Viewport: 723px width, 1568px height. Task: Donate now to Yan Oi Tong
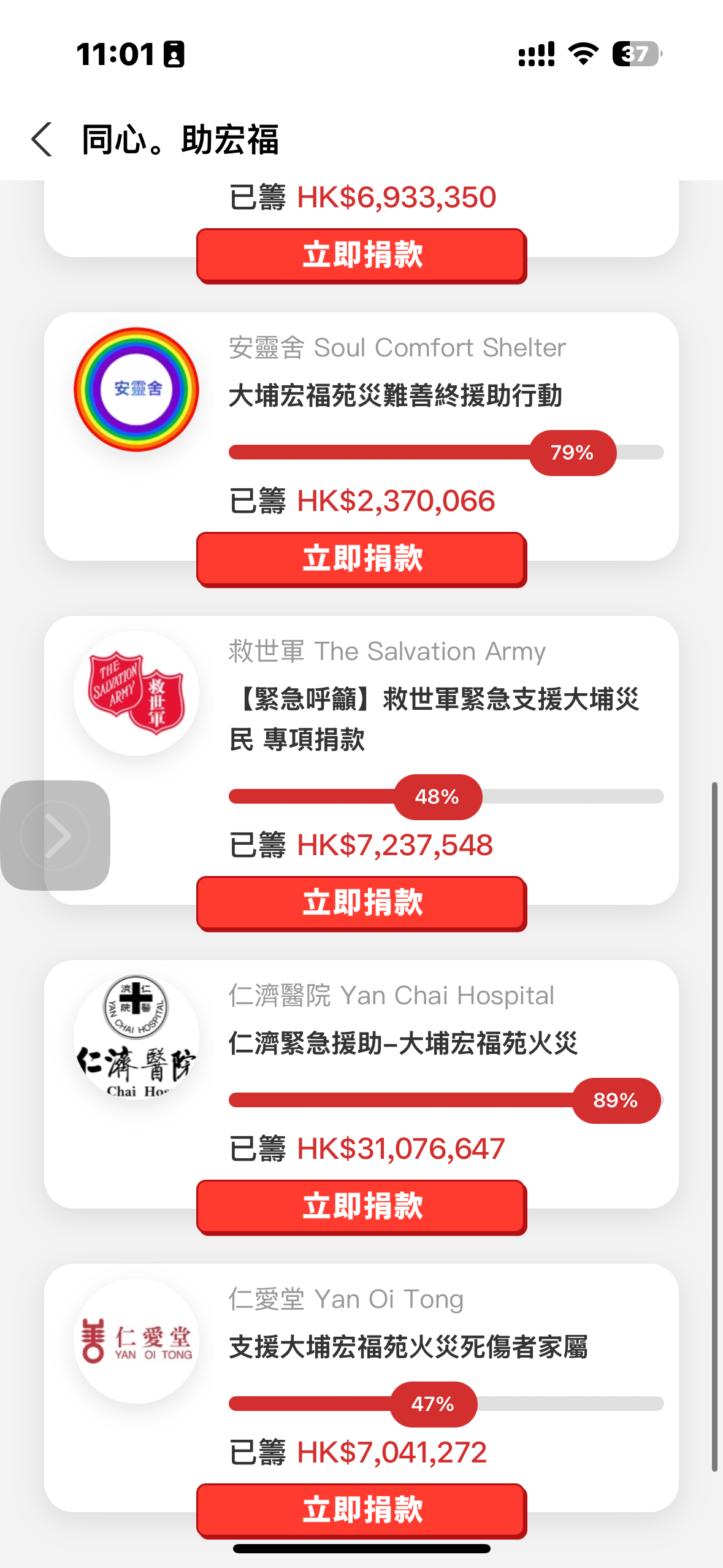pos(361,1510)
